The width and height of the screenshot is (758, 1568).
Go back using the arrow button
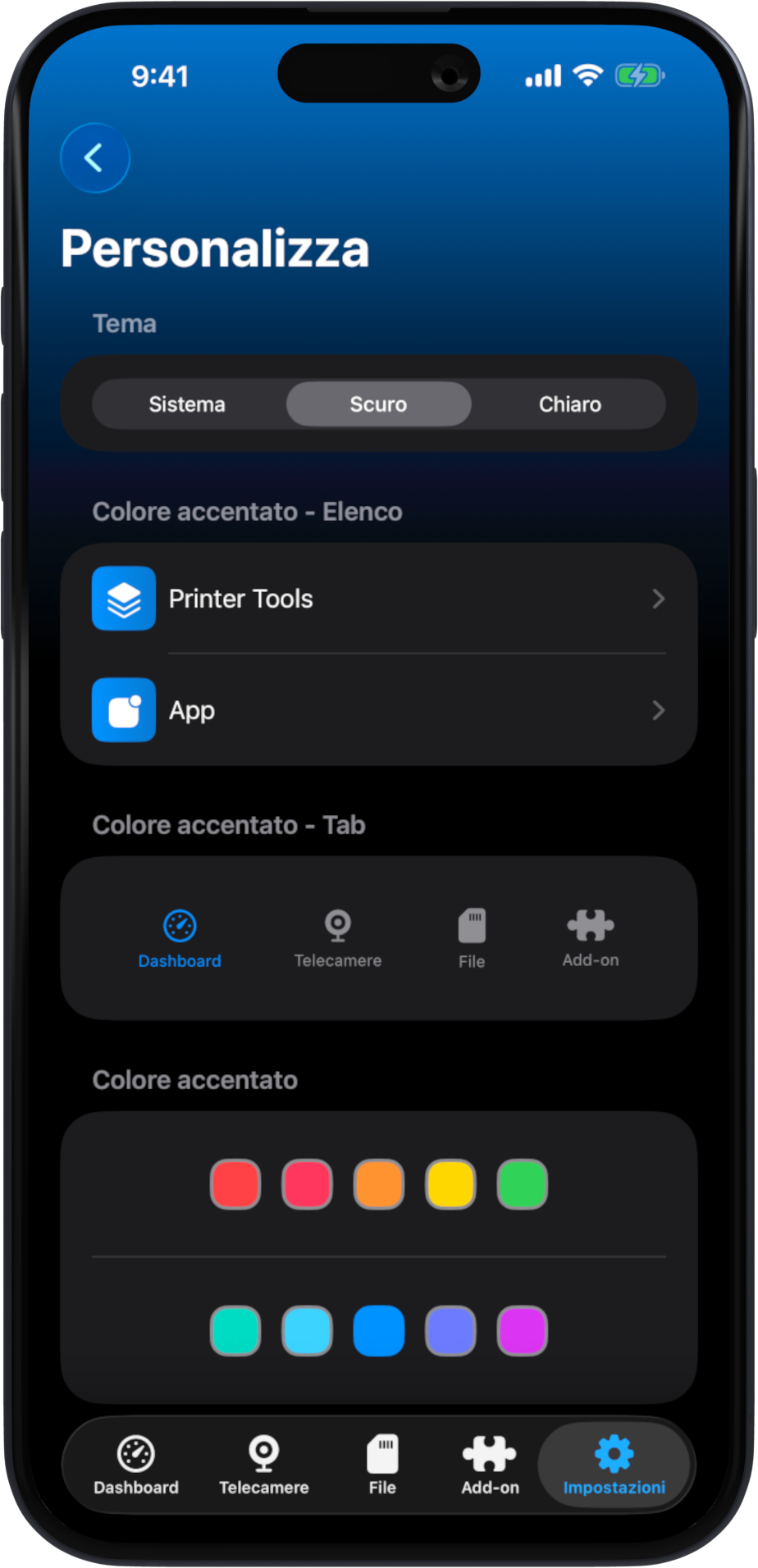[95, 158]
